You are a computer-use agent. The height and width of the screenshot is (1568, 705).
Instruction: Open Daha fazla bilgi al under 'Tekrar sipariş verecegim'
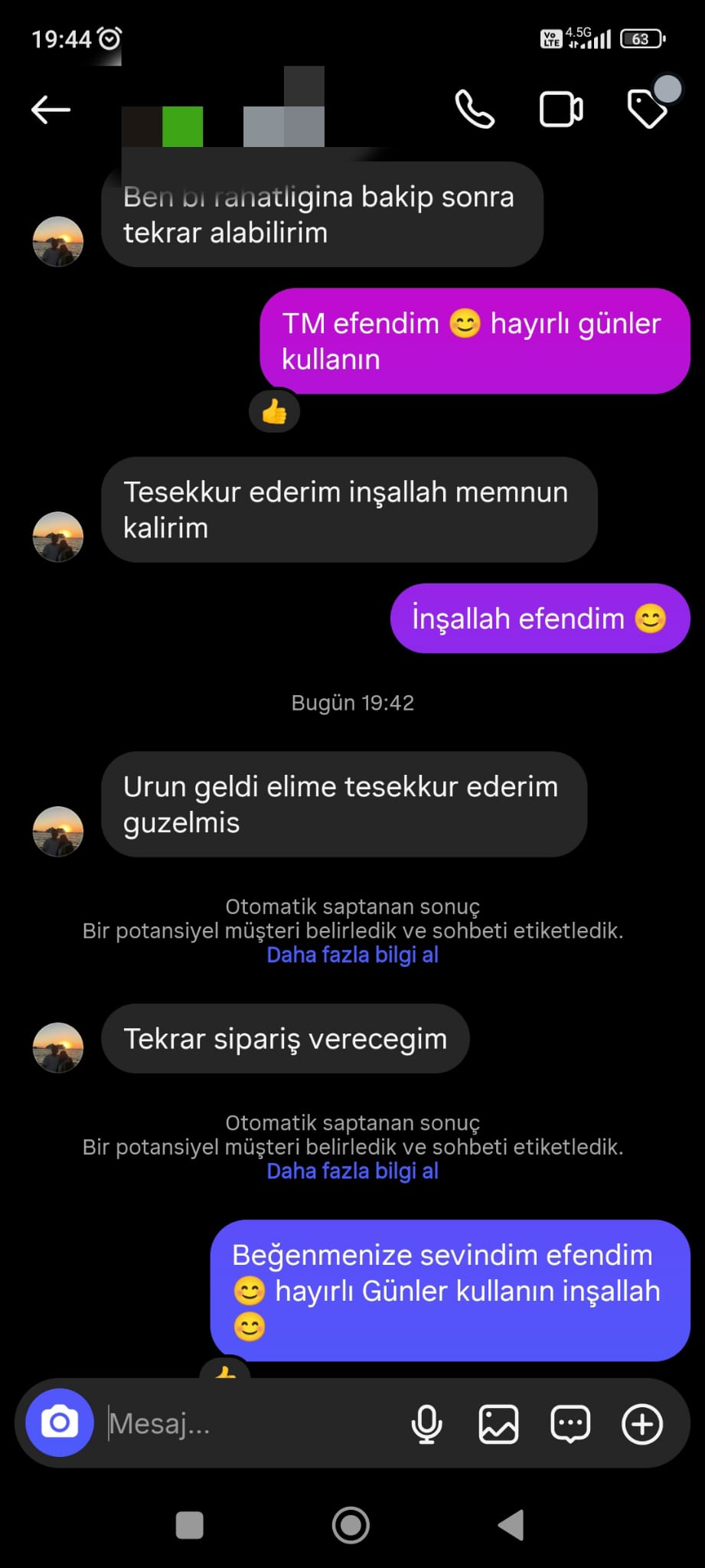[352, 1171]
